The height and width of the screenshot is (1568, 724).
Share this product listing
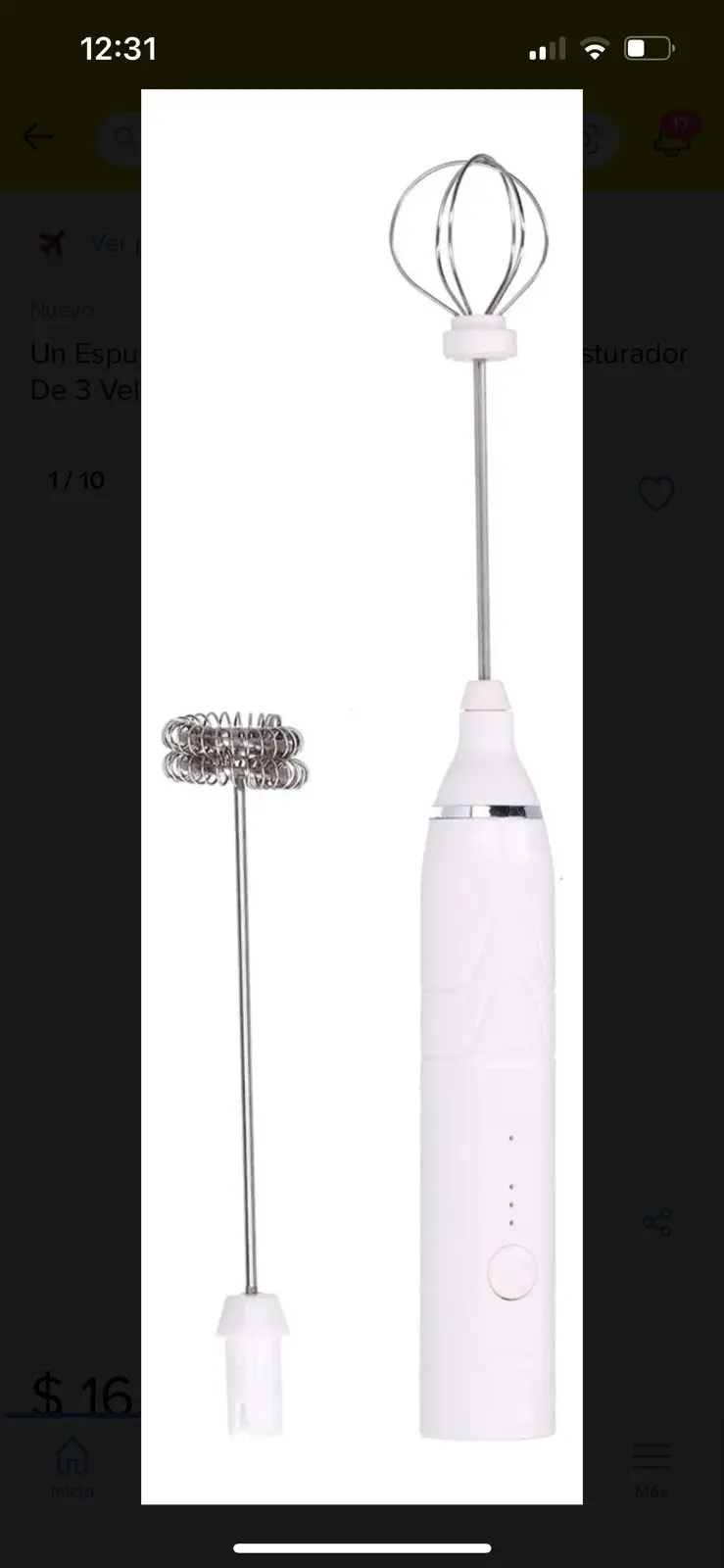coord(656,1222)
